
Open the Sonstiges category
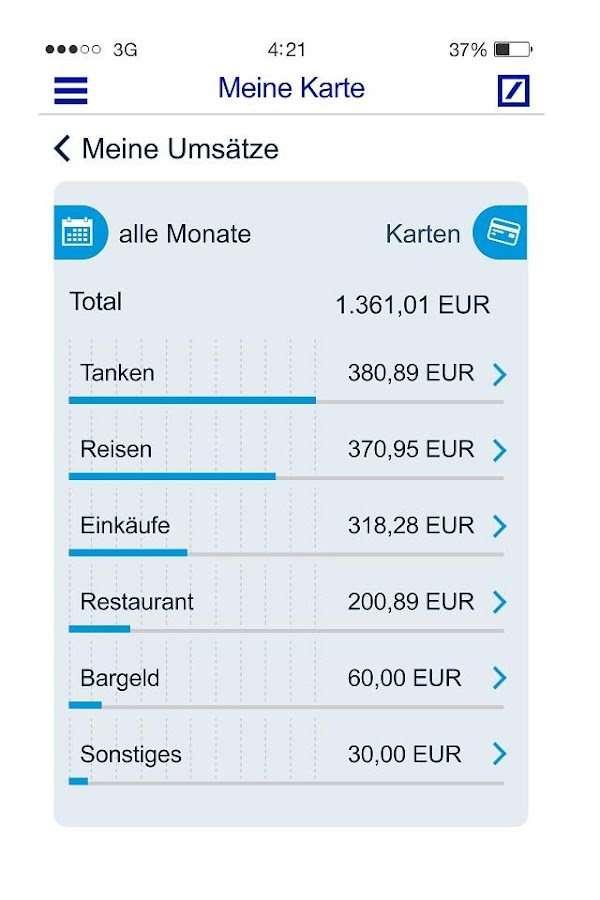(499, 755)
